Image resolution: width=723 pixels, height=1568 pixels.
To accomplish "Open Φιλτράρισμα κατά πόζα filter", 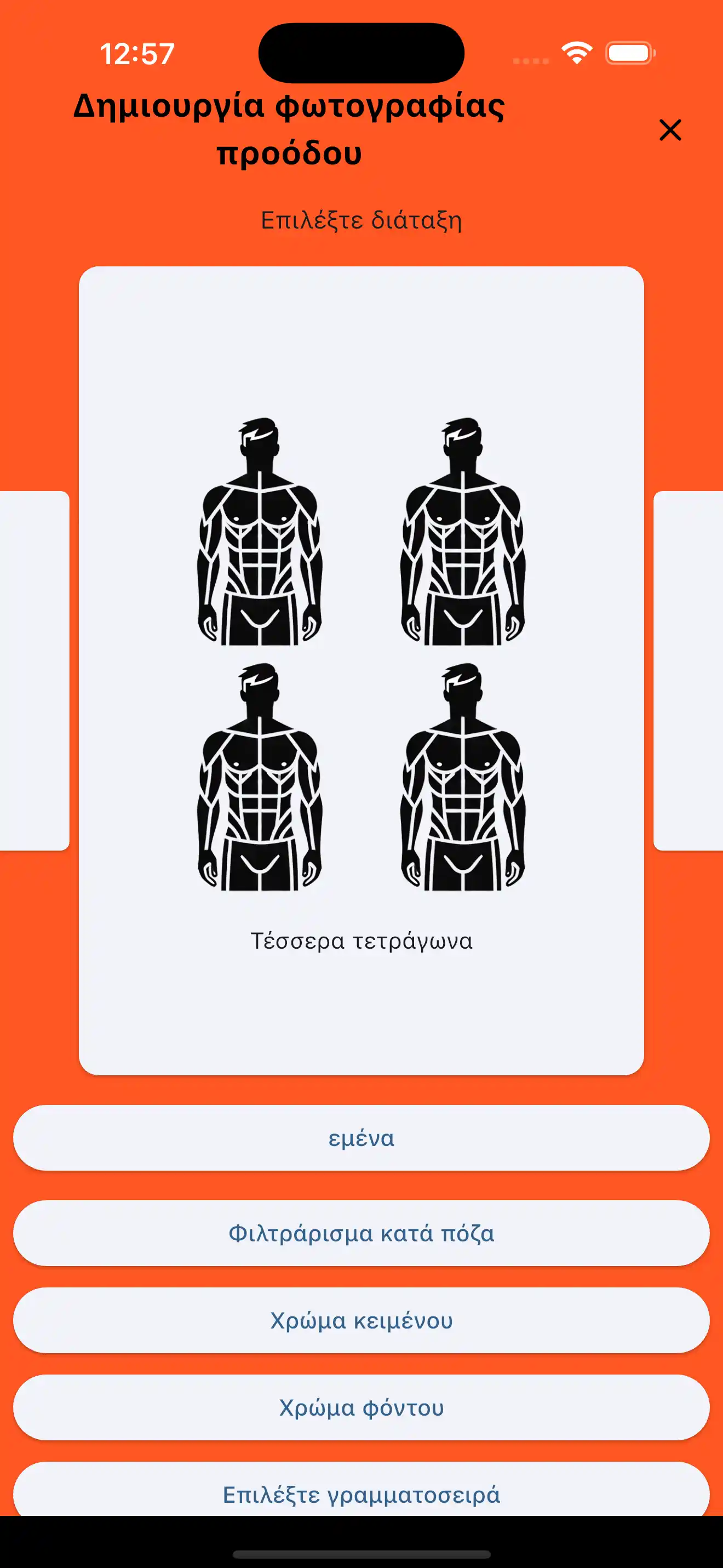I will 361,1233.
